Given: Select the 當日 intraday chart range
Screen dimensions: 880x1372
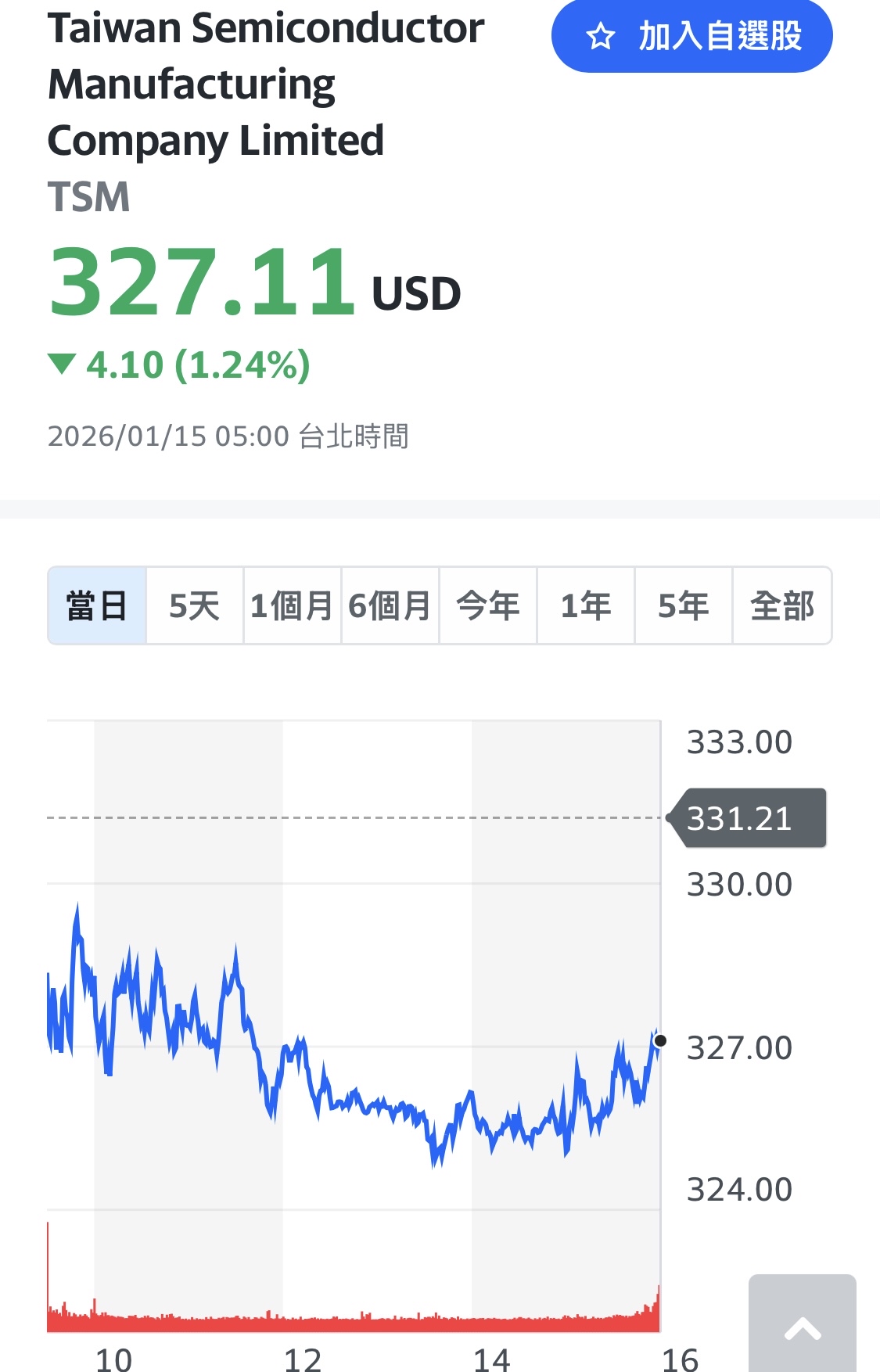Looking at the screenshot, I should tap(97, 606).
